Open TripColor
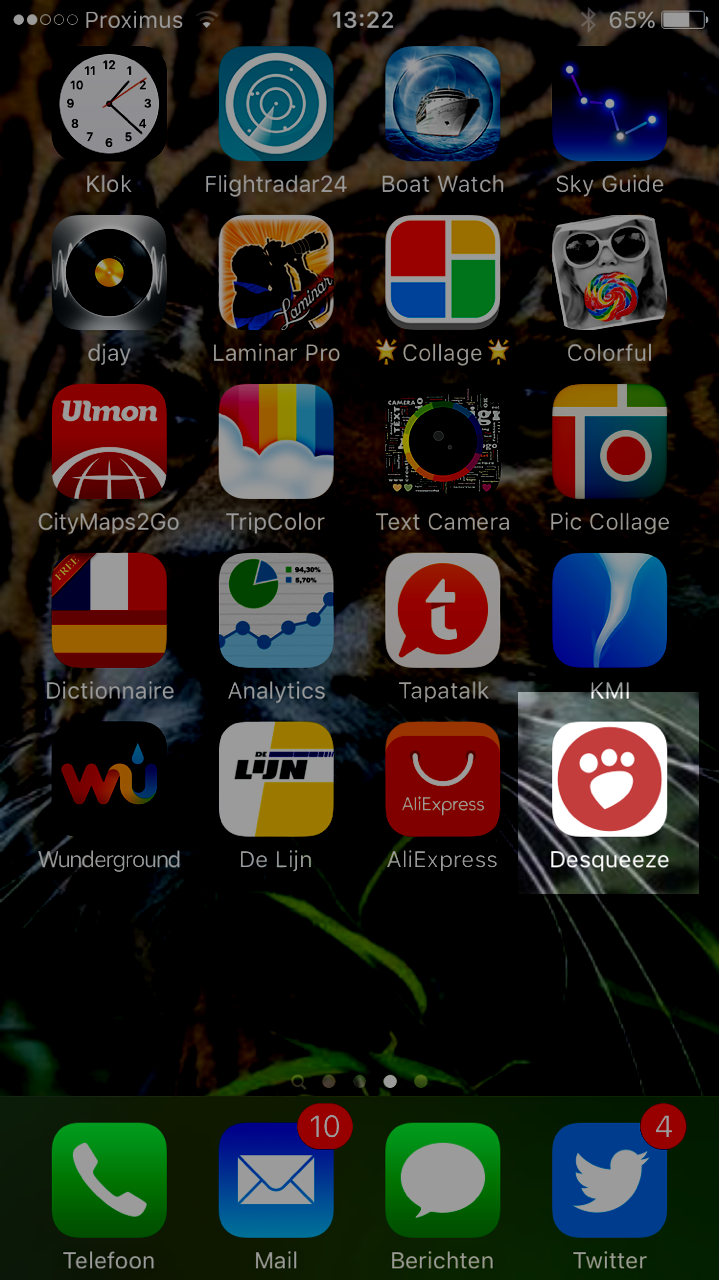 276,441
